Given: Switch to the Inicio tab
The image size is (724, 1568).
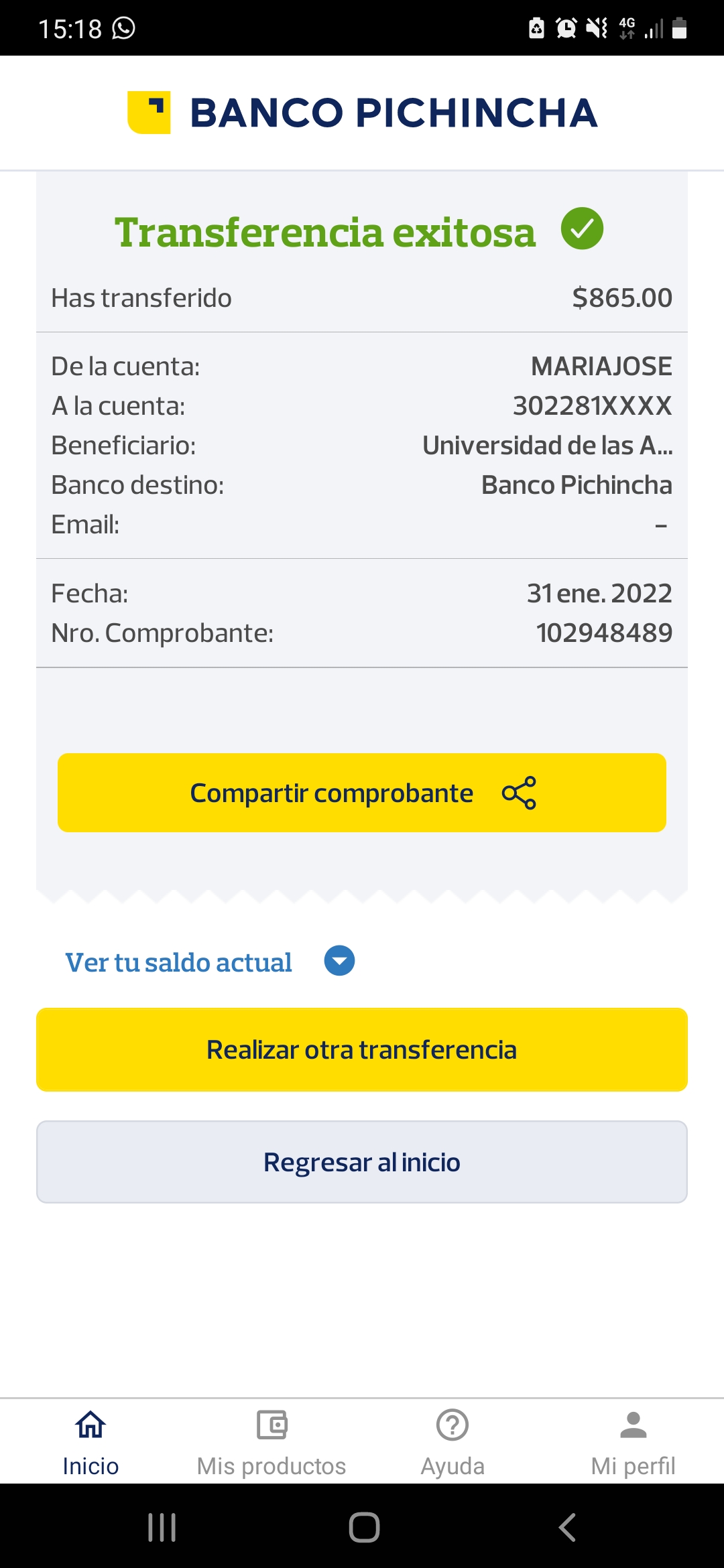Looking at the screenshot, I should tap(90, 1441).
